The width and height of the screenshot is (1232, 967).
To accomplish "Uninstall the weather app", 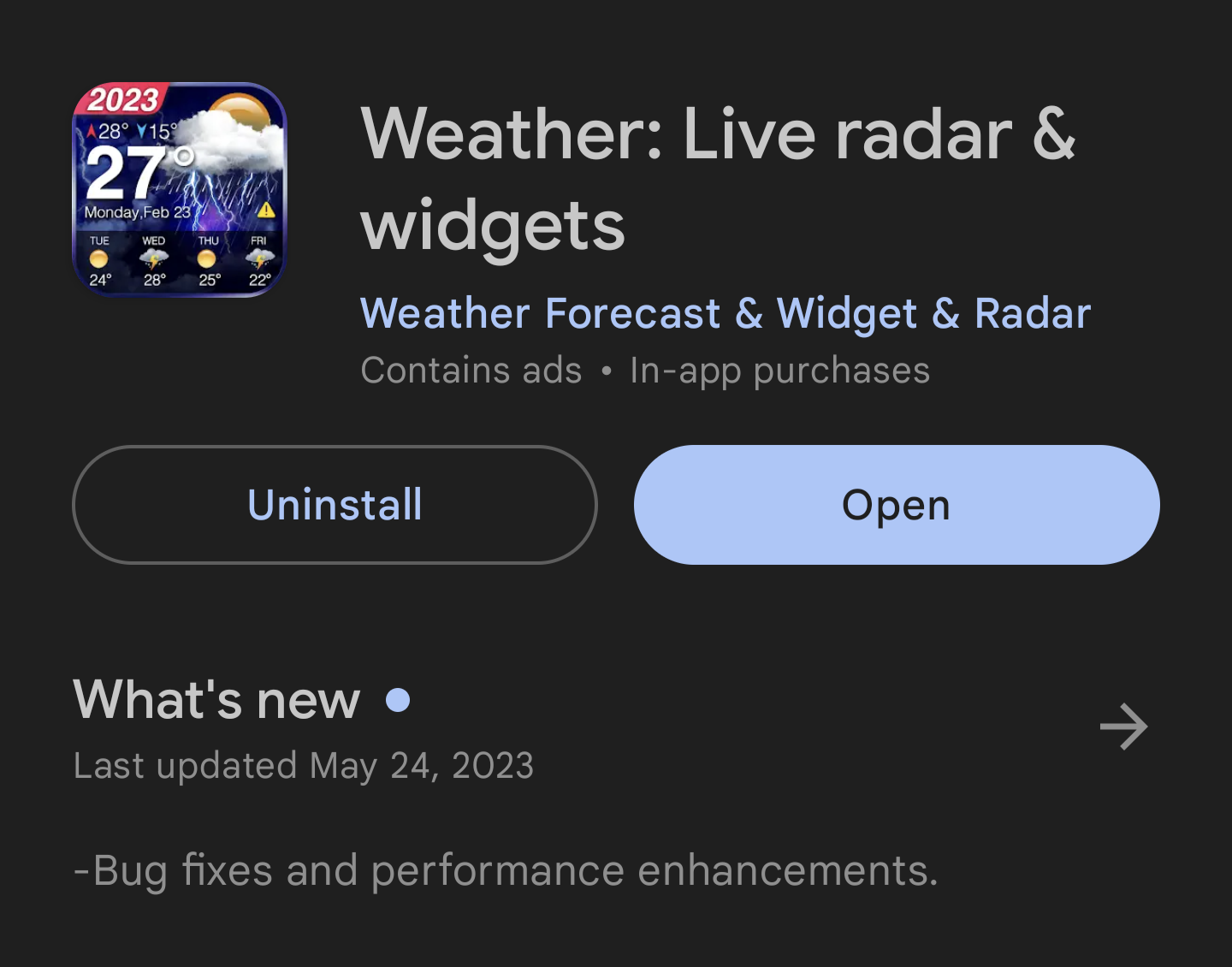I will (335, 505).
